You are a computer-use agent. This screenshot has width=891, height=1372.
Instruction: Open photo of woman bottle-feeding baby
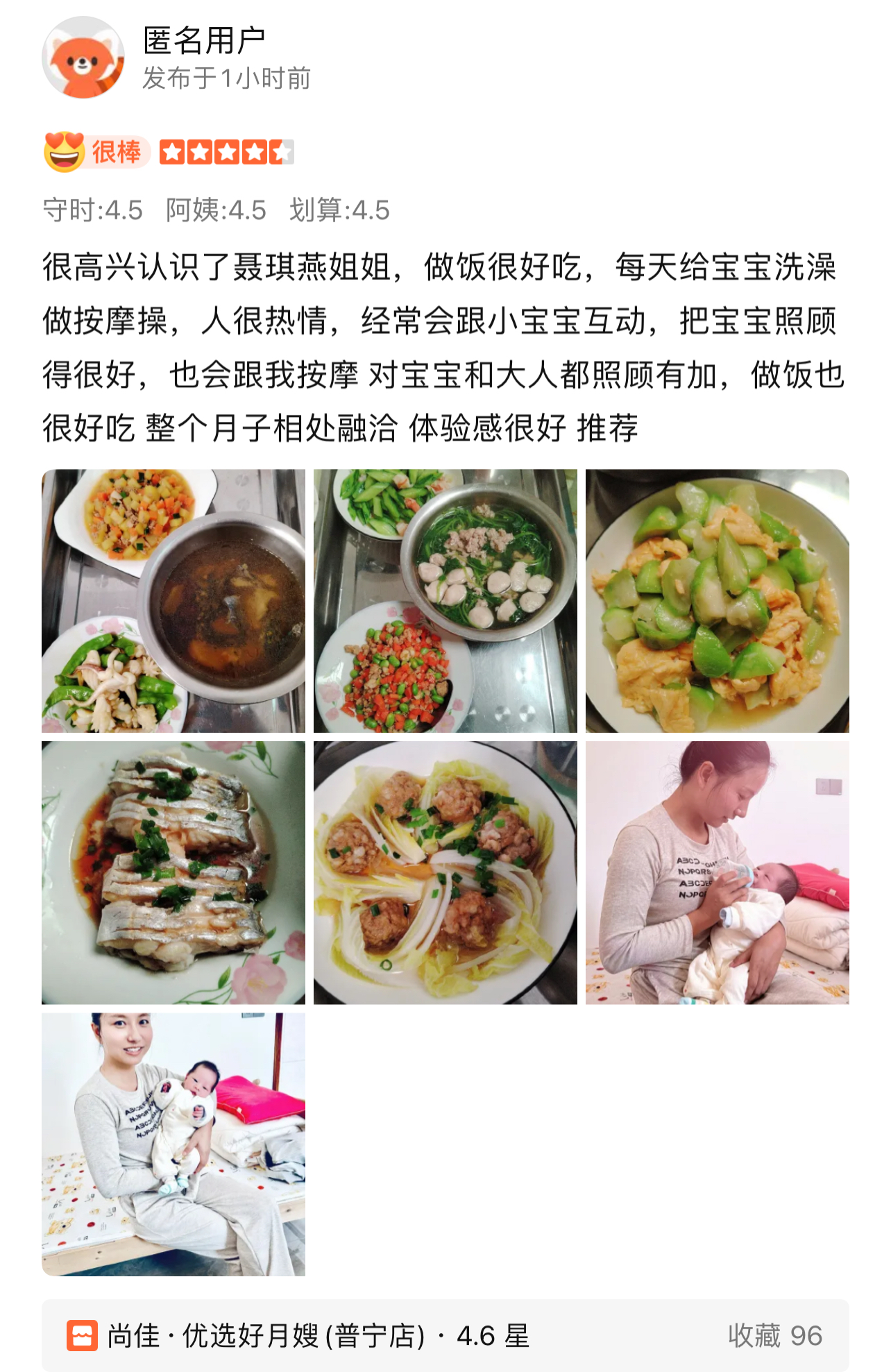[717, 872]
